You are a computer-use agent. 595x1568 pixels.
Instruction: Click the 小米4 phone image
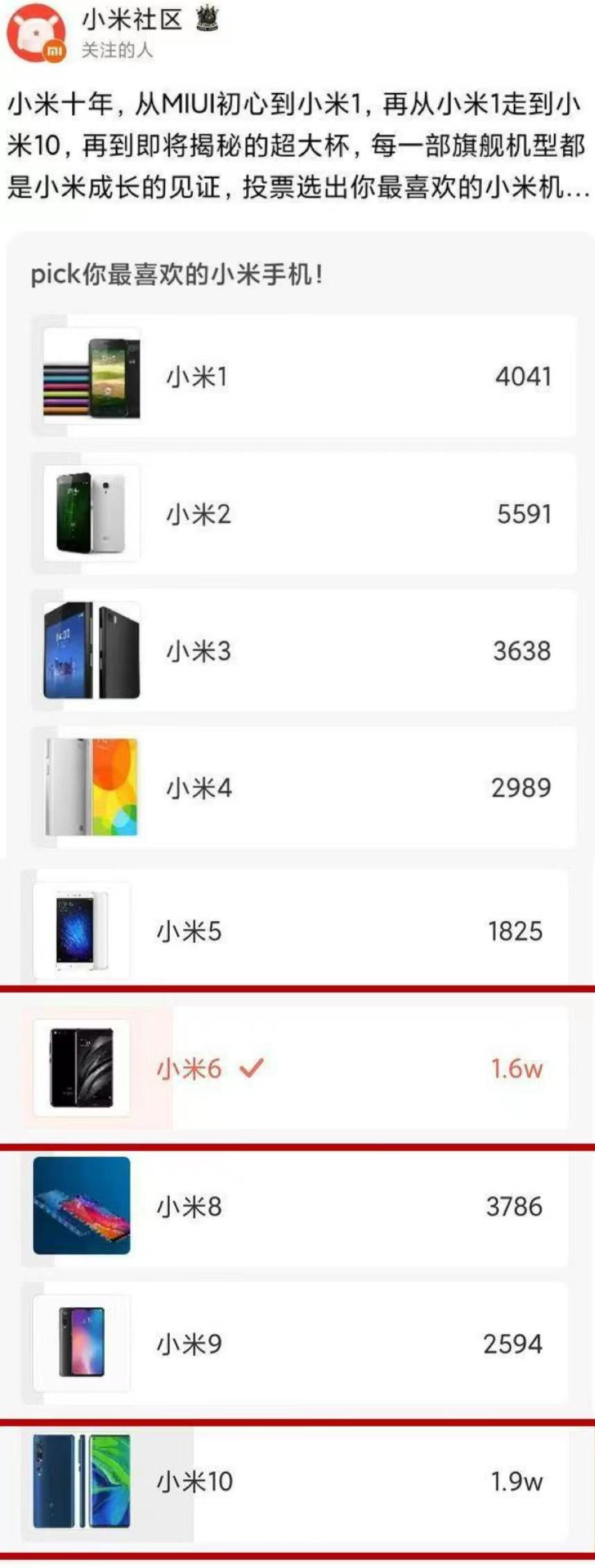pos(92,787)
